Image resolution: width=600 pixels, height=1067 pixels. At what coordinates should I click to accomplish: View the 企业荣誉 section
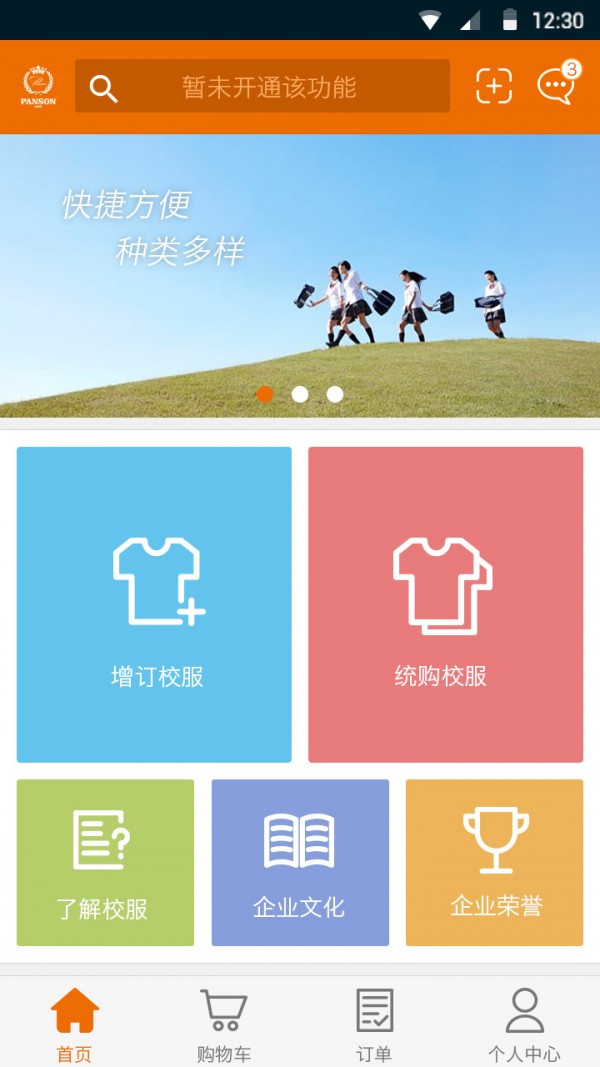pyautogui.click(x=494, y=862)
